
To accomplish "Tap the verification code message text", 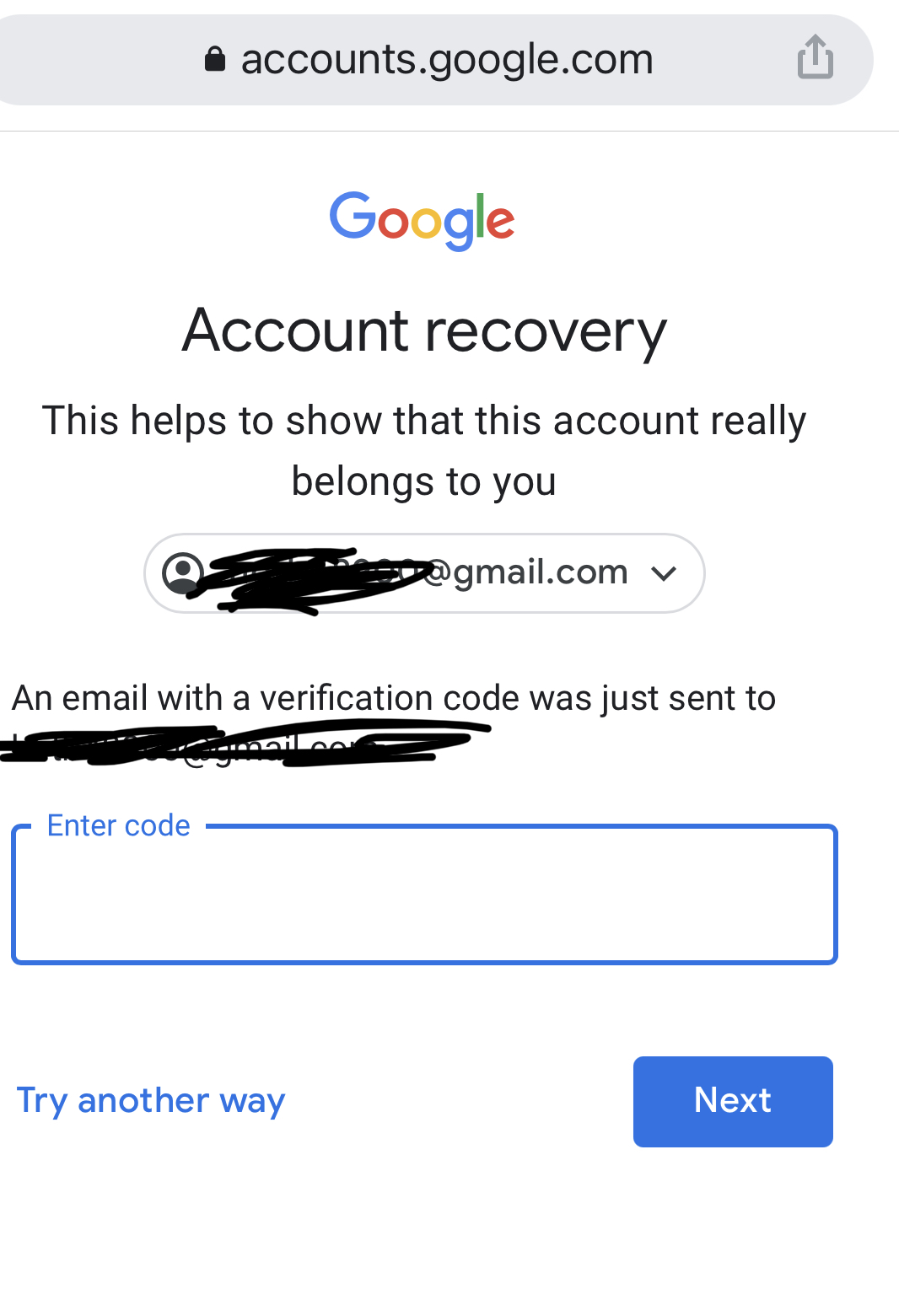I will 393,697.
